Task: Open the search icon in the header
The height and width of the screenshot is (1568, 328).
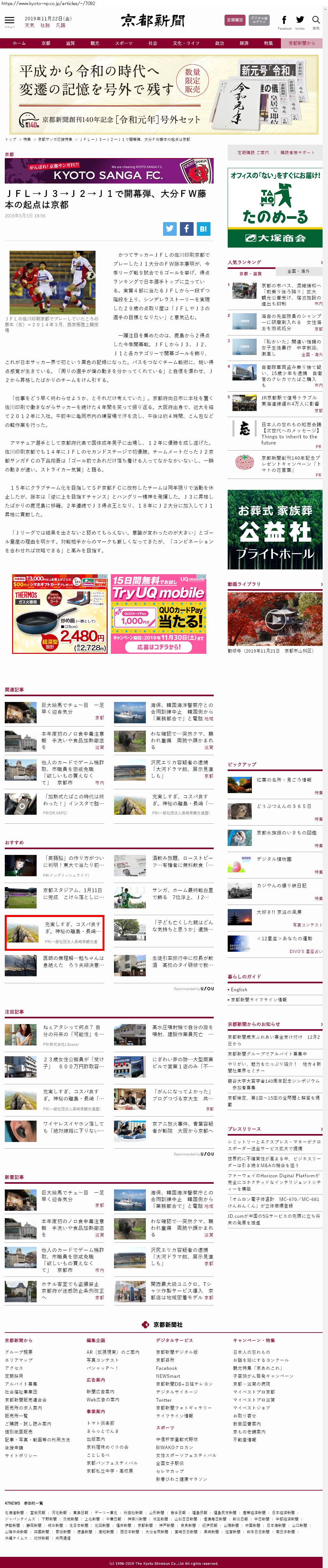Action: click(x=315, y=21)
